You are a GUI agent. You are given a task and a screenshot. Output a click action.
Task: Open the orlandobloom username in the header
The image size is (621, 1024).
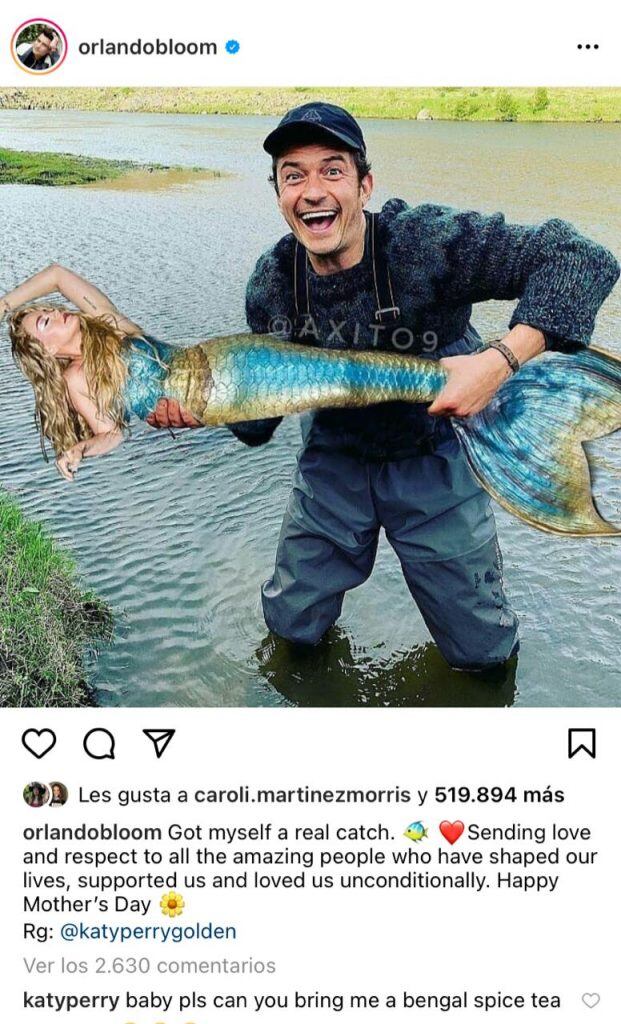[146, 47]
